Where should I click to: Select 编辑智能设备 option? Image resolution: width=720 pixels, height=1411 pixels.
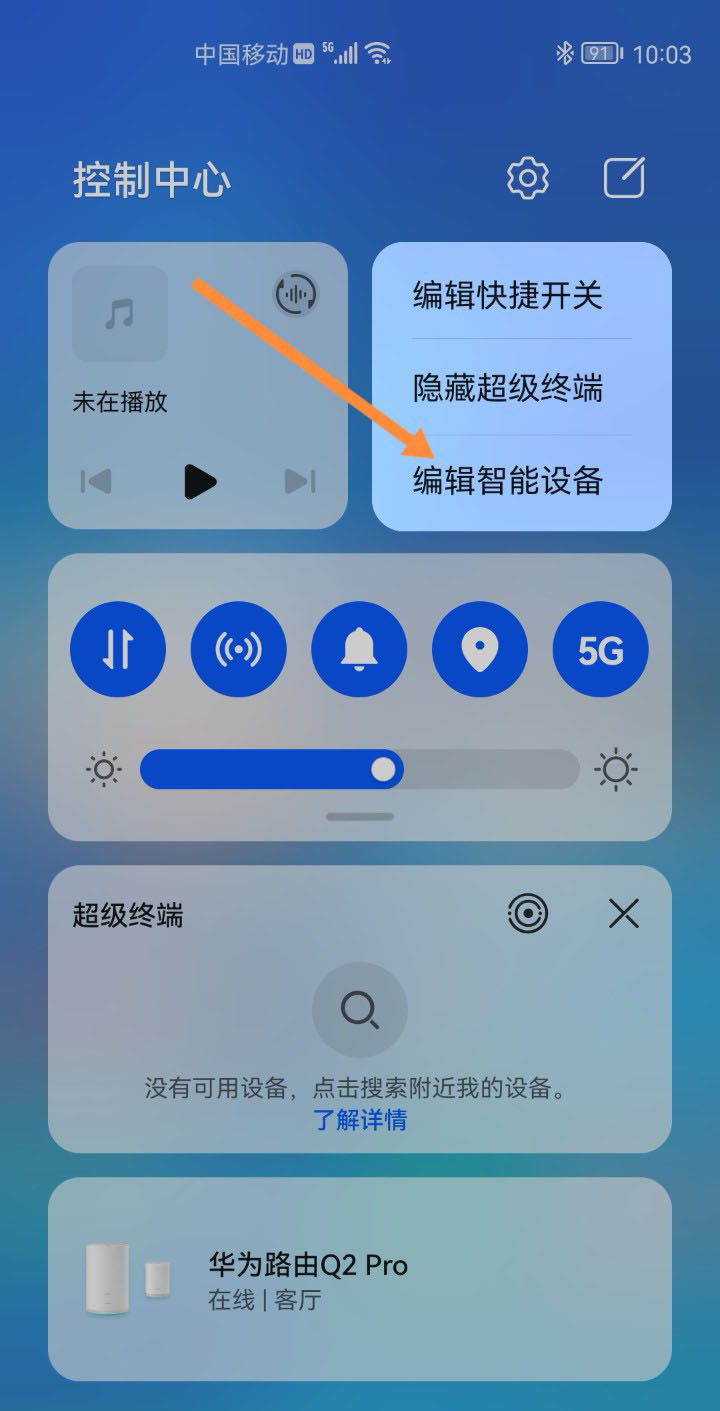tap(508, 481)
